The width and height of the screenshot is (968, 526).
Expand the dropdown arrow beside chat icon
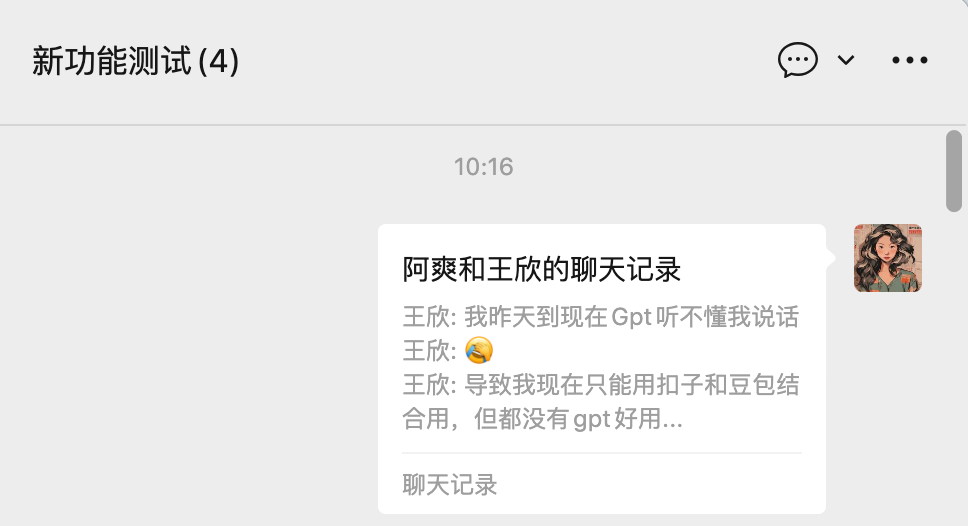pos(846,61)
